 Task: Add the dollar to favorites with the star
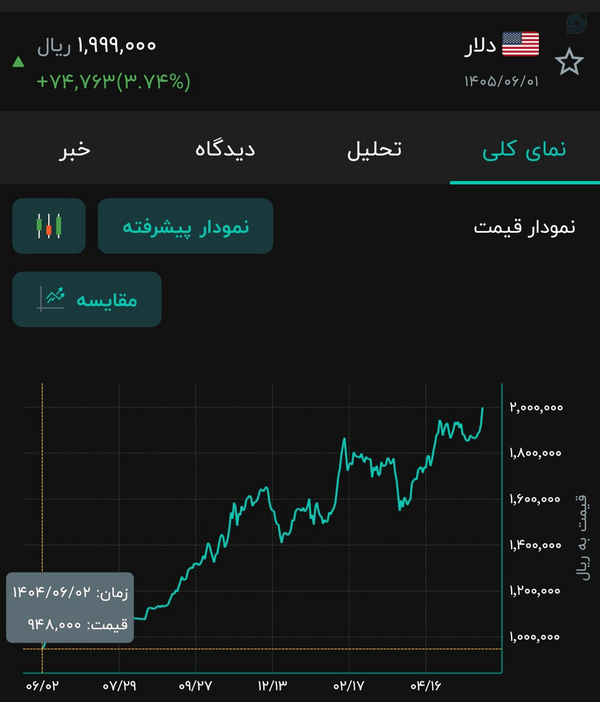569,62
